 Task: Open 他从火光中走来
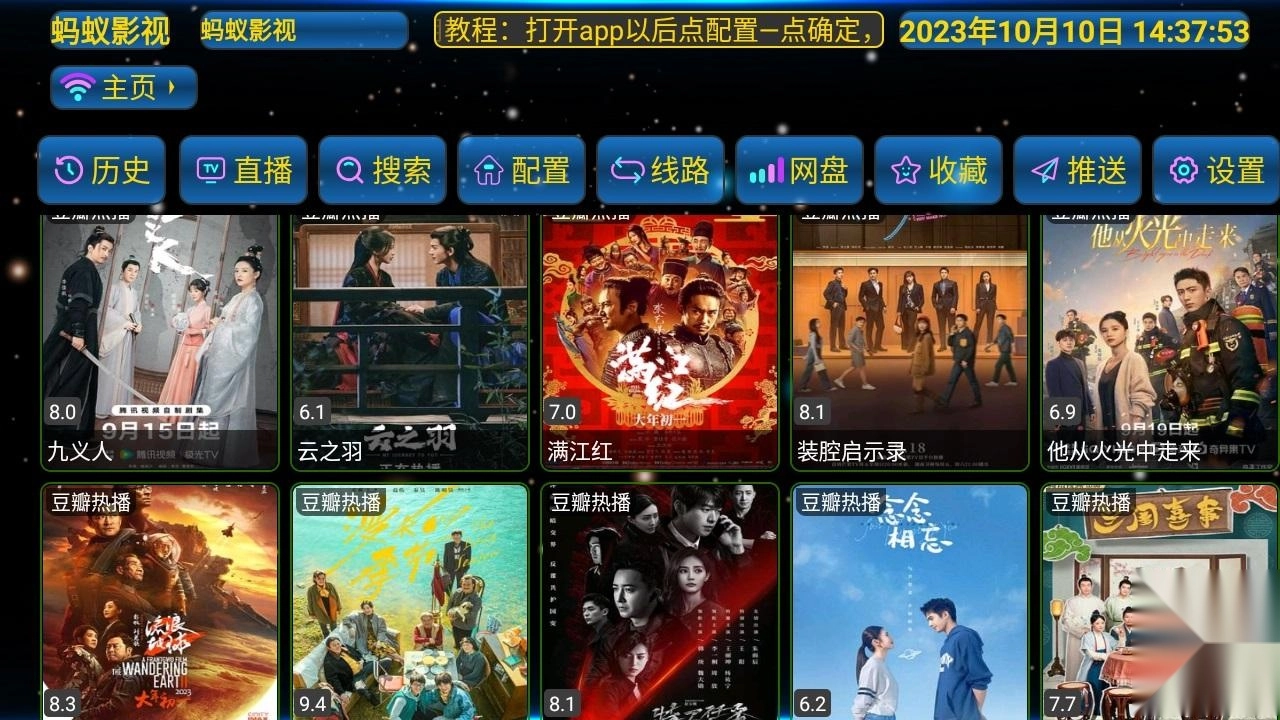click(x=1160, y=340)
